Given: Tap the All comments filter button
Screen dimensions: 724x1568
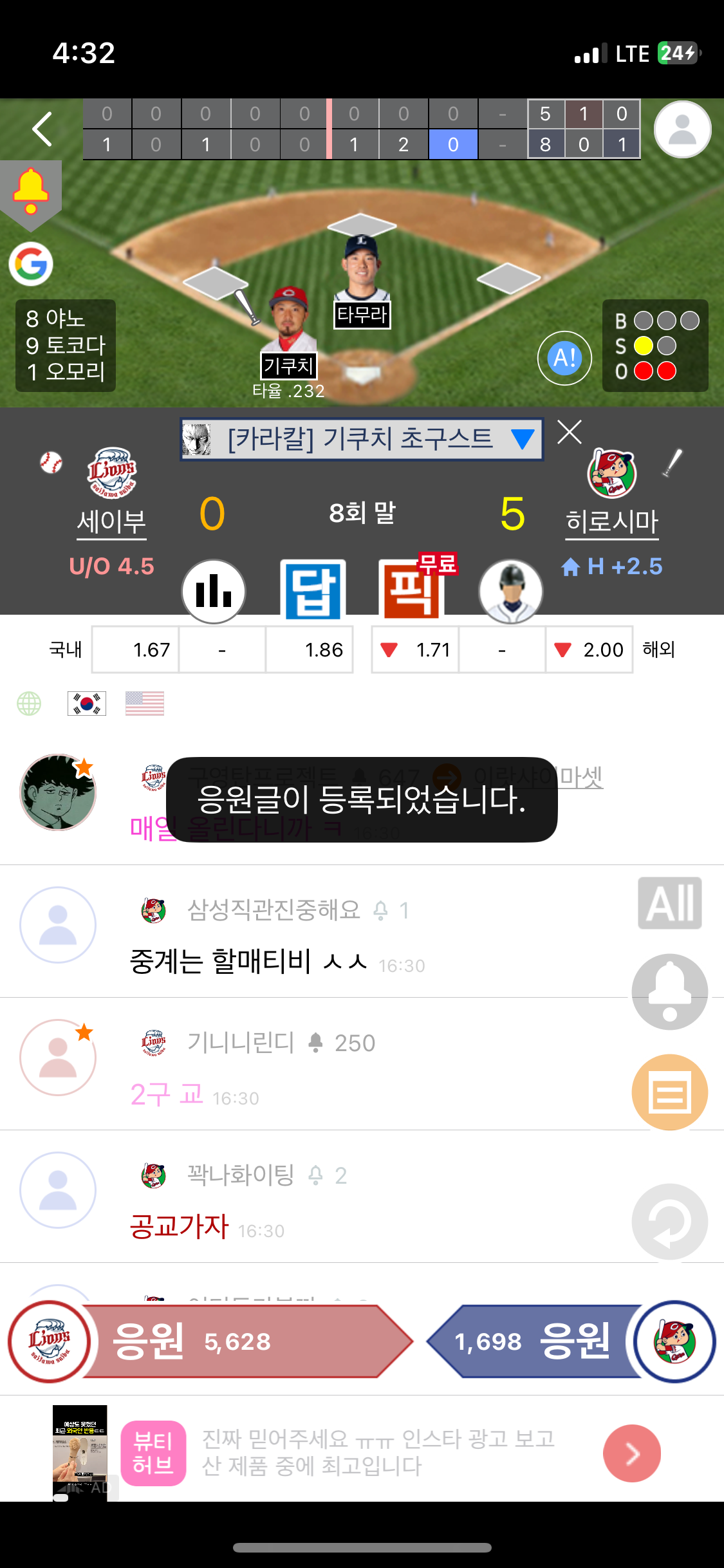Looking at the screenshot, I should click(669, 903).
